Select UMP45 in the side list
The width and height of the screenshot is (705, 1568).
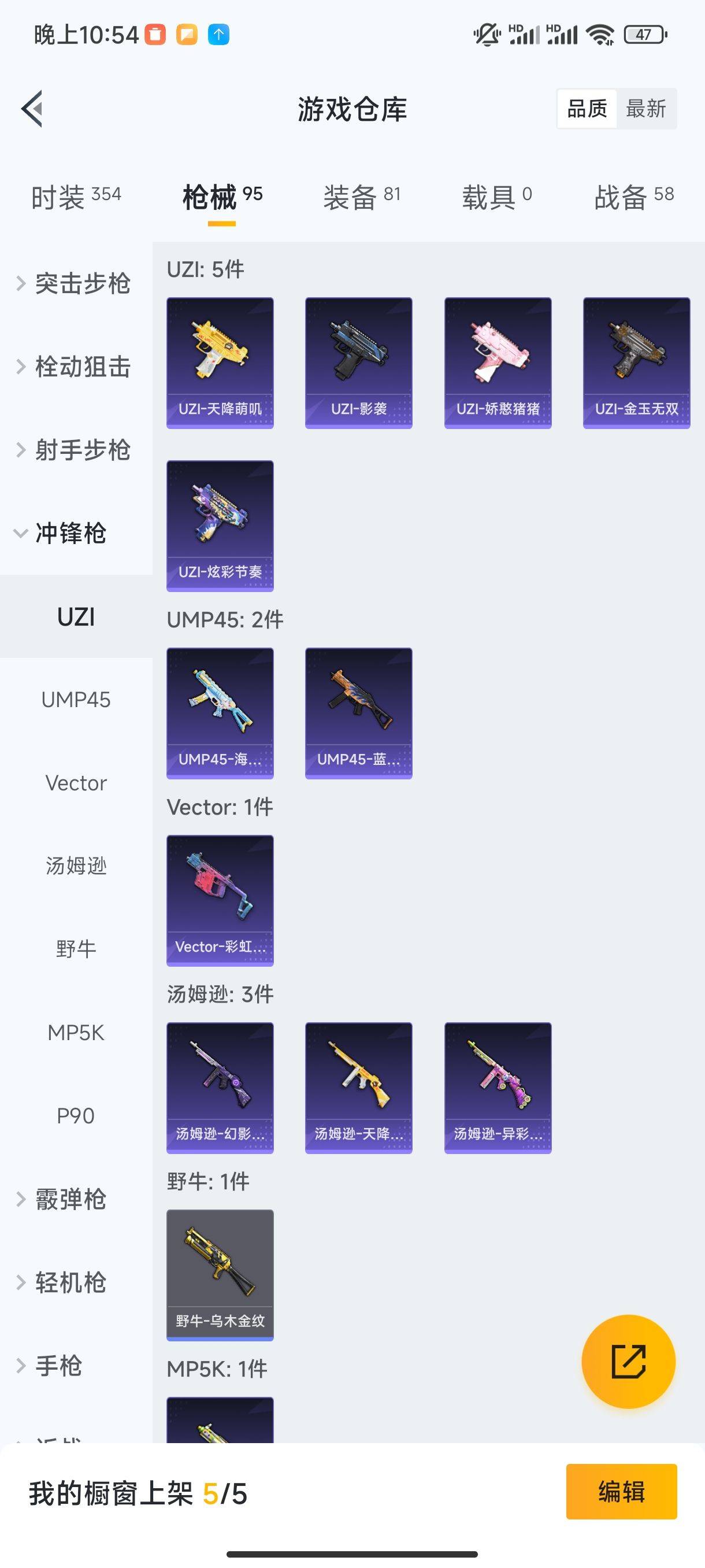pos(76,700)
